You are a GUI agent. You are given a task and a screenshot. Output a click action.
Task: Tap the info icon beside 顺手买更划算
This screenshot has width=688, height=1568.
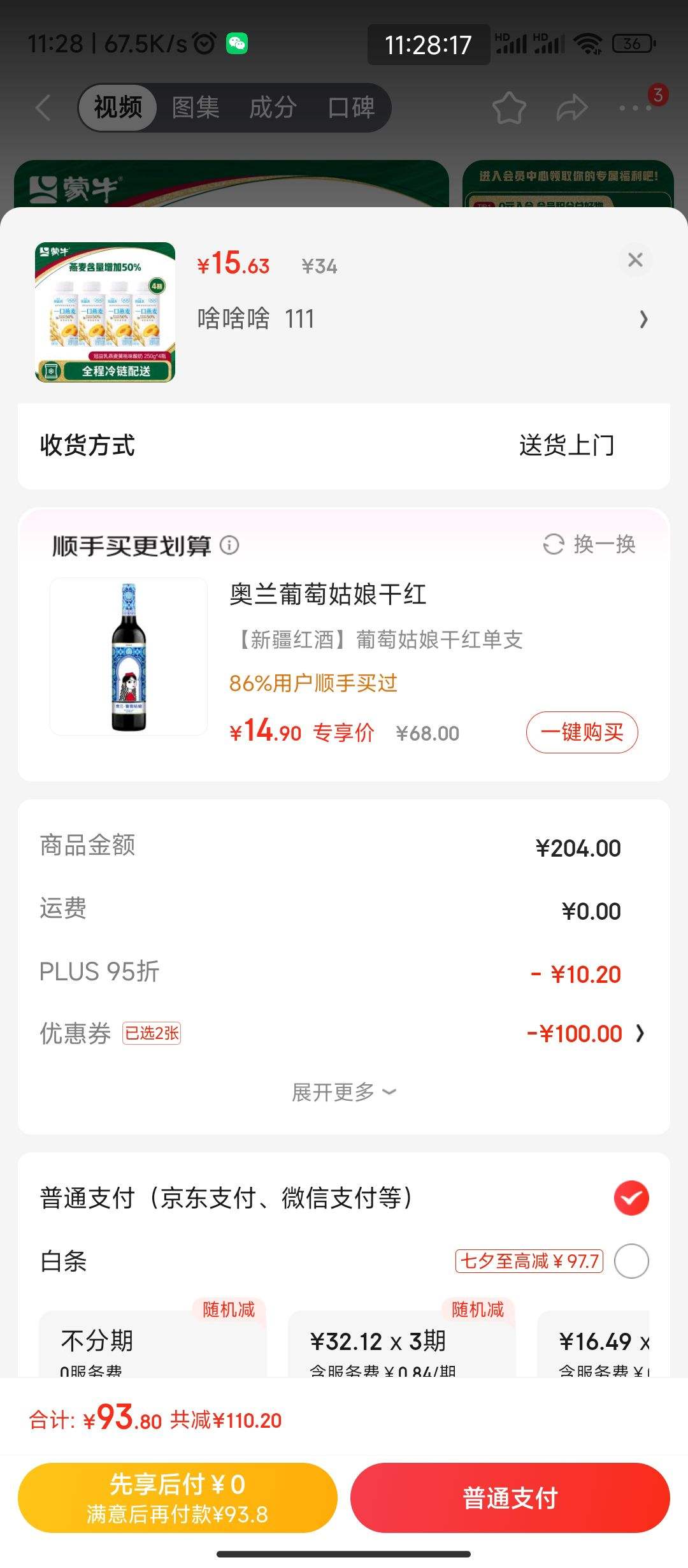[x=231, y=546]
